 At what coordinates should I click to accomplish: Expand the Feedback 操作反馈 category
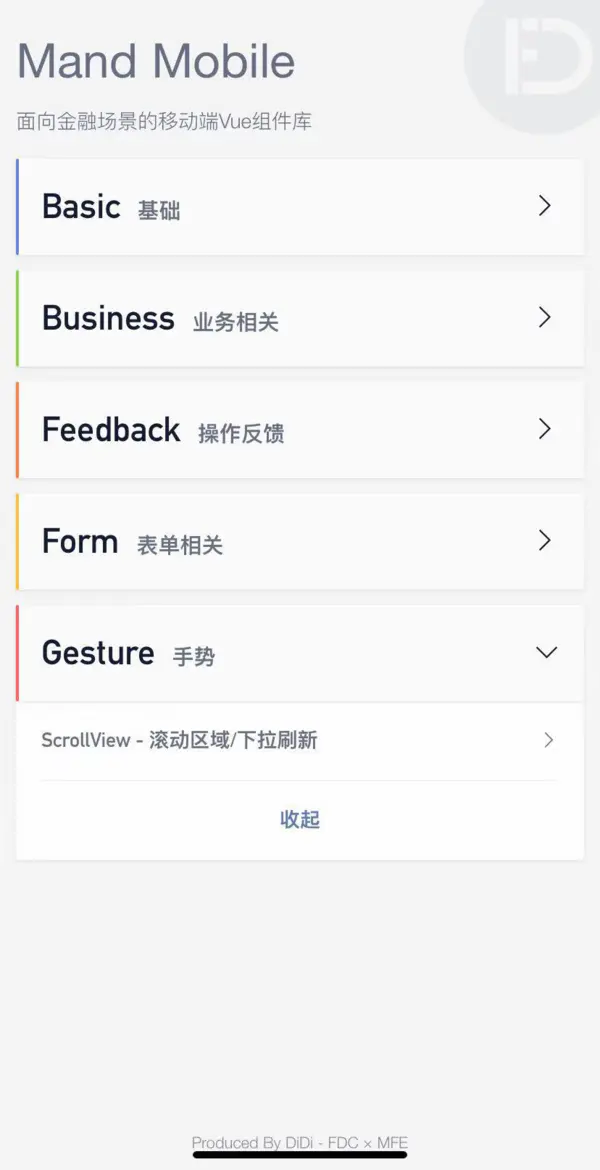click(x=300, y=430)
